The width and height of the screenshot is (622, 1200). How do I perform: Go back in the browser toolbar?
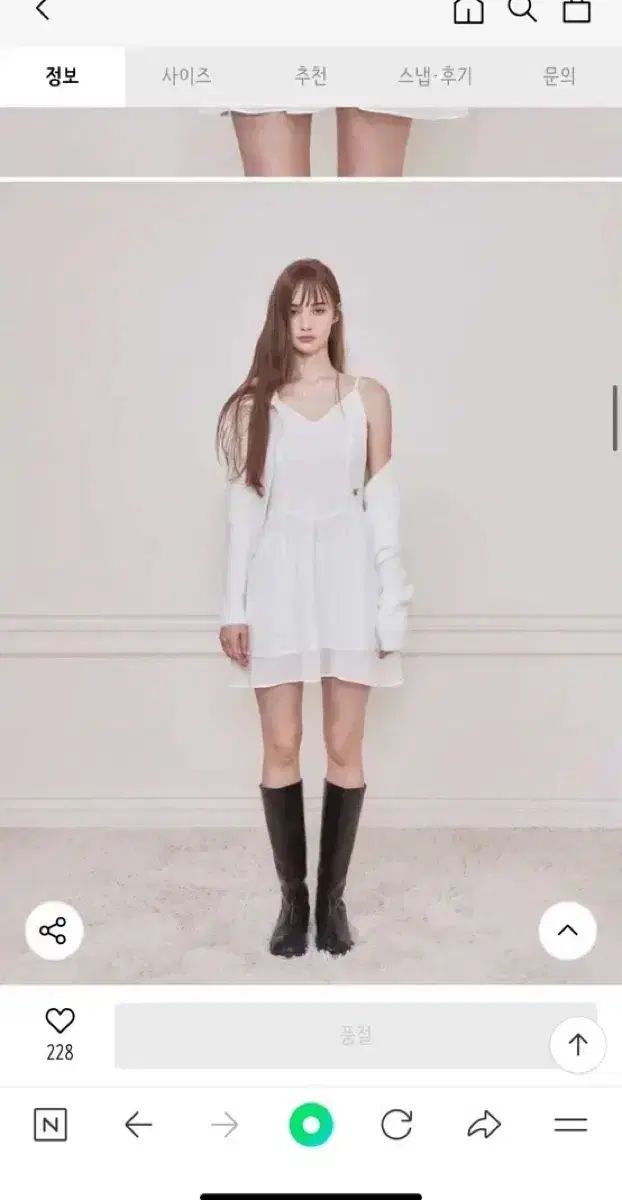138,1126
